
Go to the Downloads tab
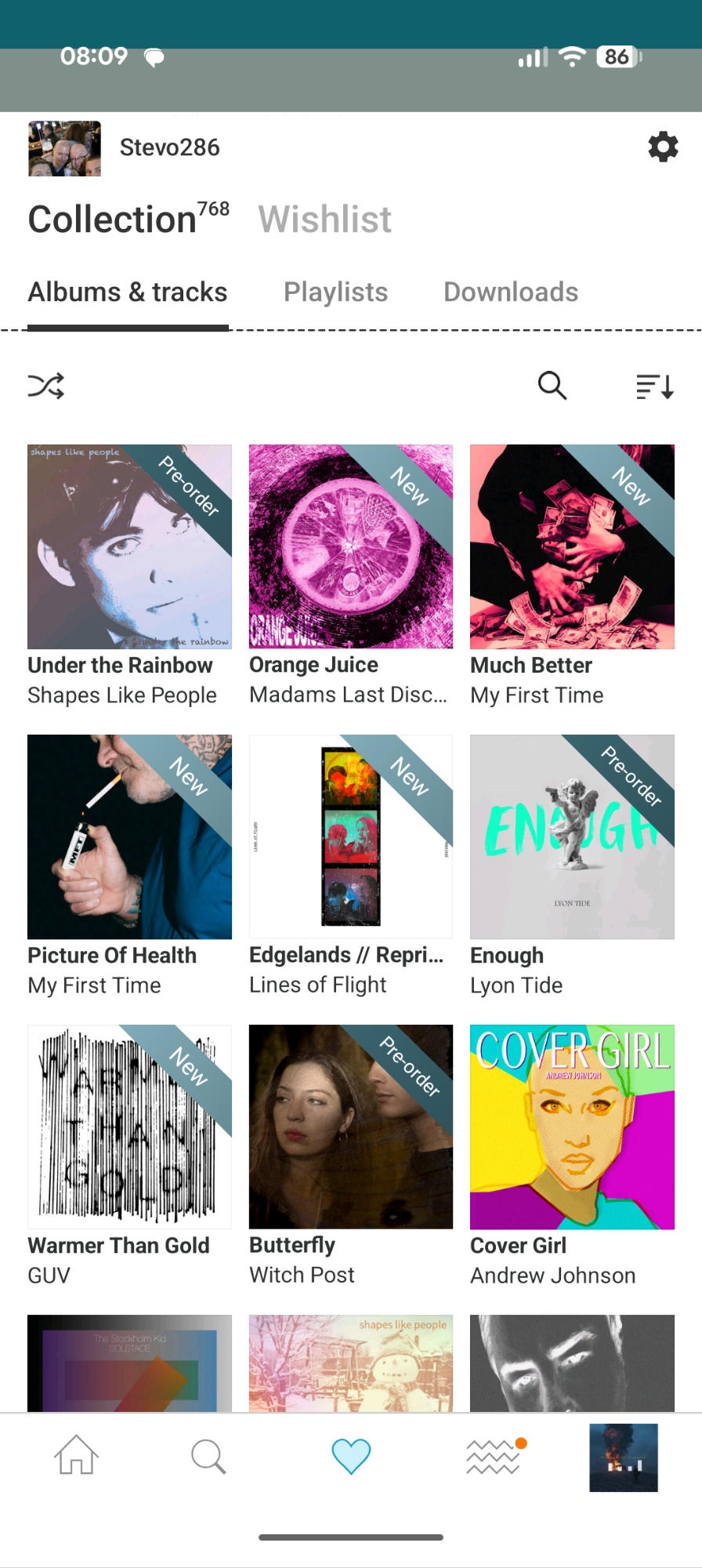click(x=511, y=292)
